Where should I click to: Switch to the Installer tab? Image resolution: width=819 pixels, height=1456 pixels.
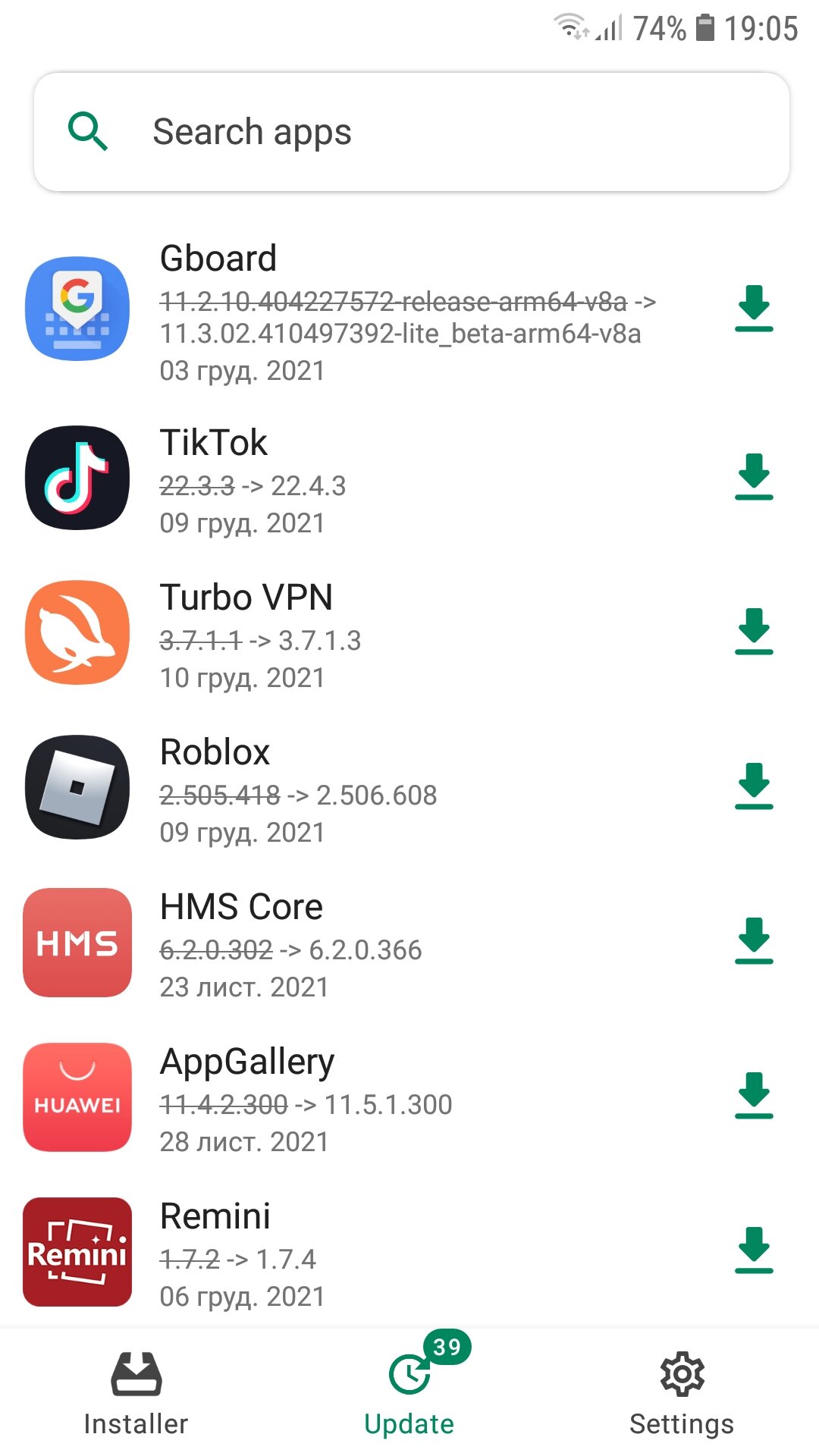(x=136, y=1394)
